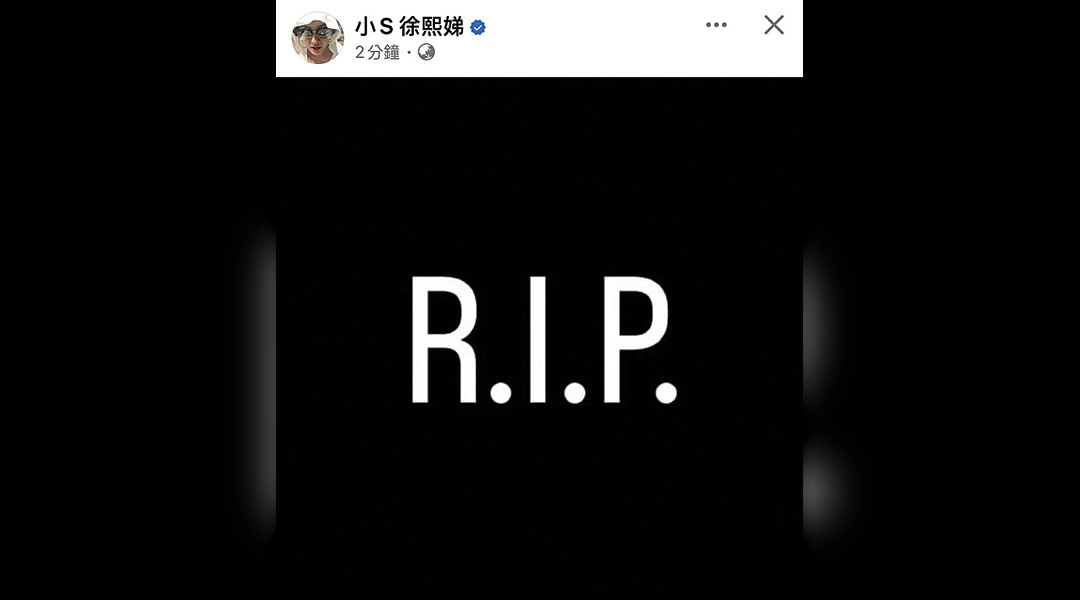
Task: Tap the 小S 徐熙娣 page name
Action: tap(409, 27)
